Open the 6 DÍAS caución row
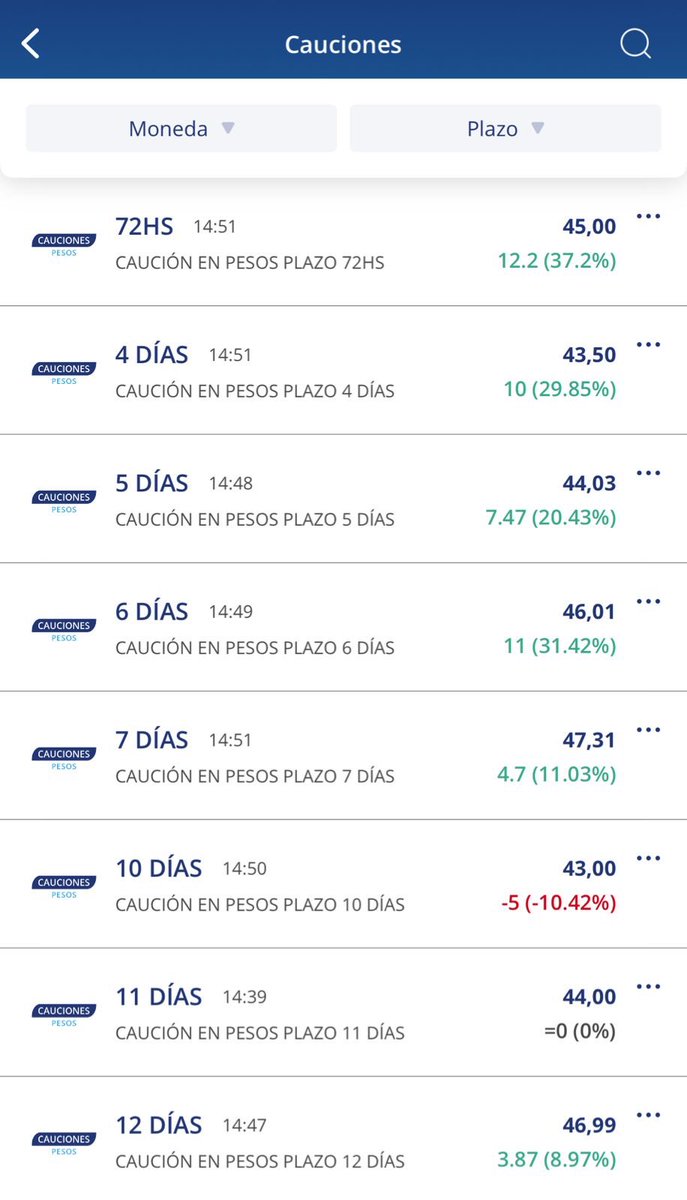Viewport: 687px width, 1200px height. point(343,627)
